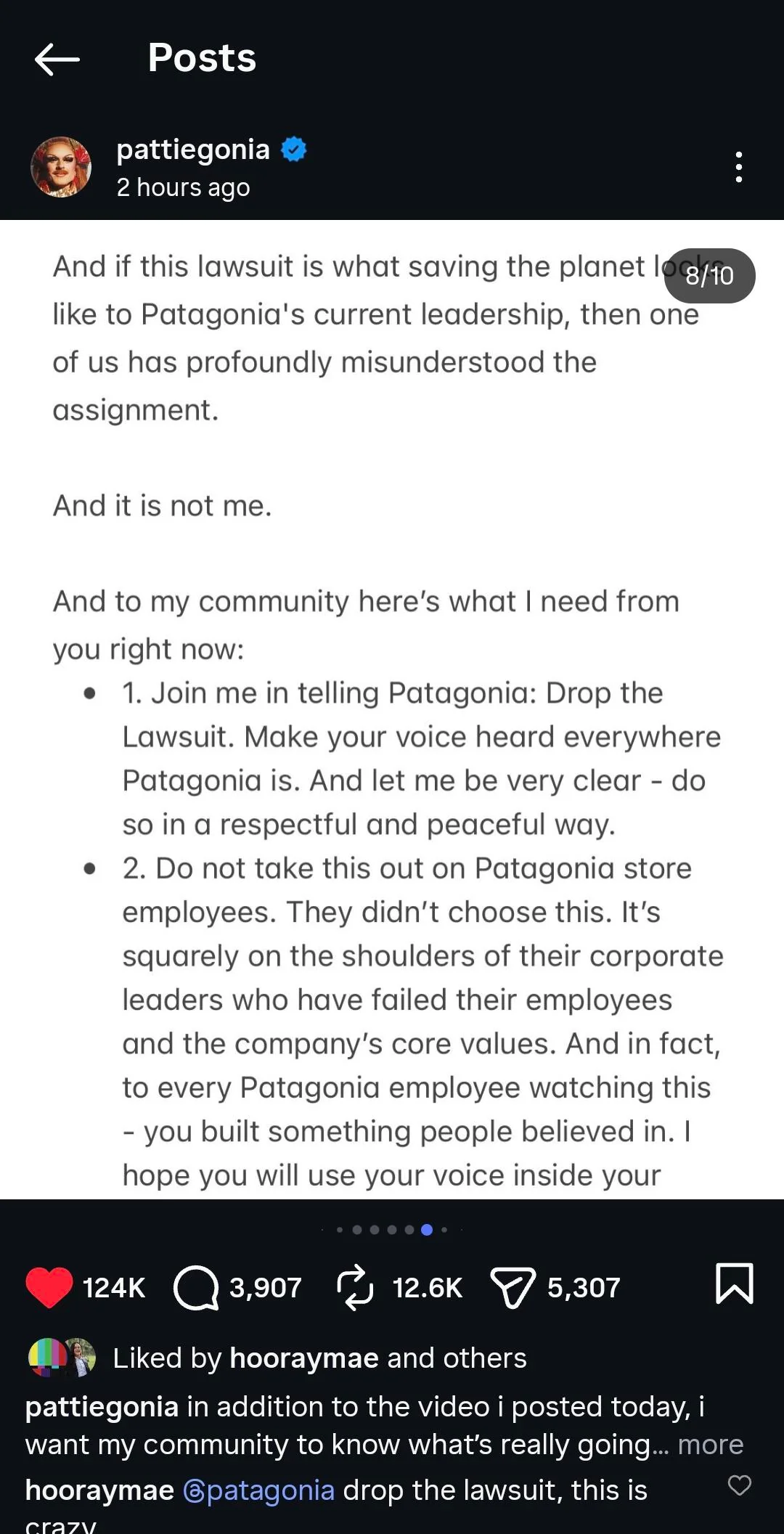Expand the caption by tapping 'more'
Viewport: 784px width, 1534px height.
click(711, 1444)
